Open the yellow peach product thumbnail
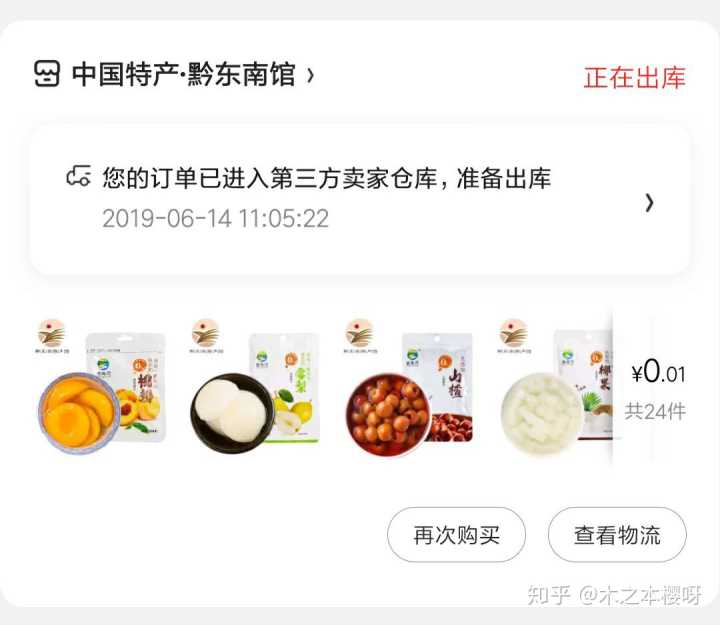 100,387
